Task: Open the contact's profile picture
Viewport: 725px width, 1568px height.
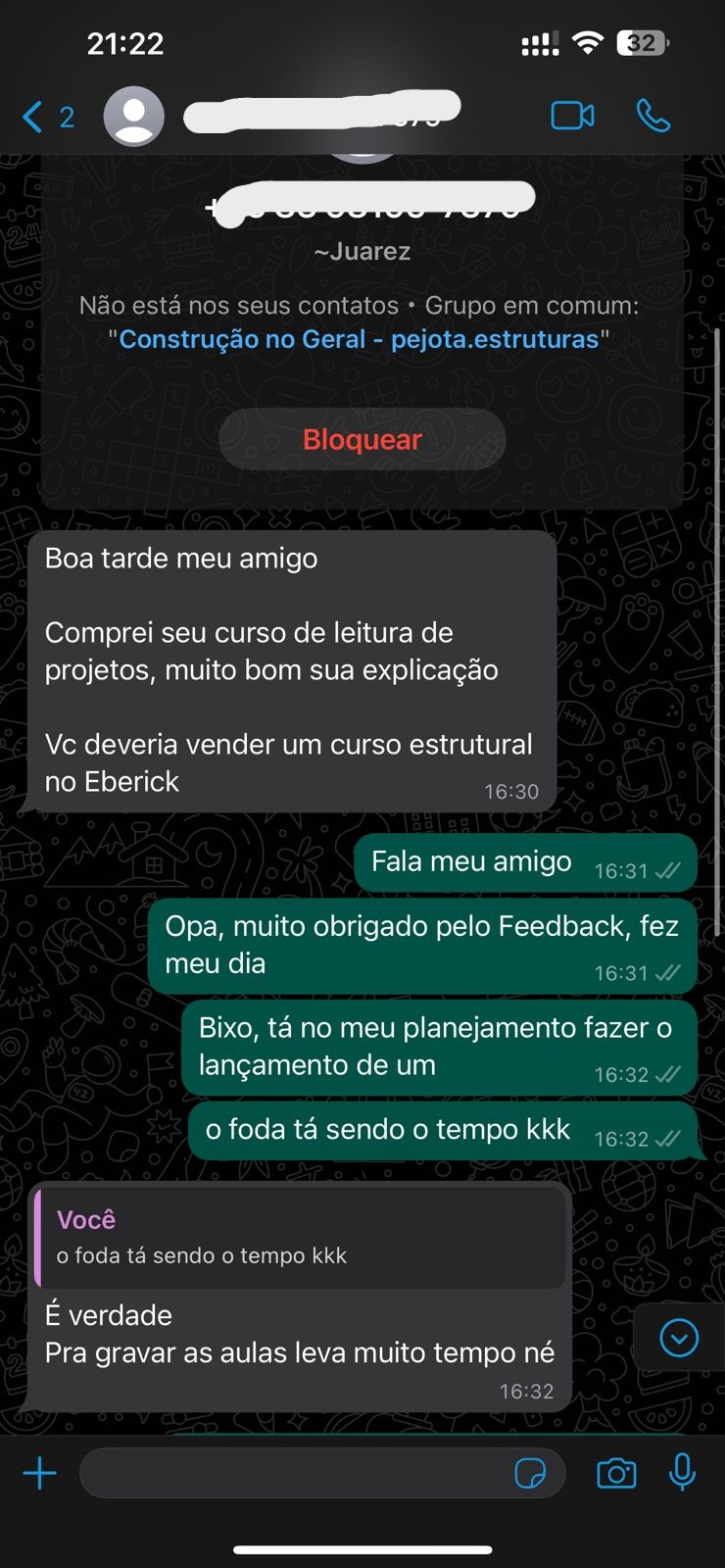Action: pos(133,117)
